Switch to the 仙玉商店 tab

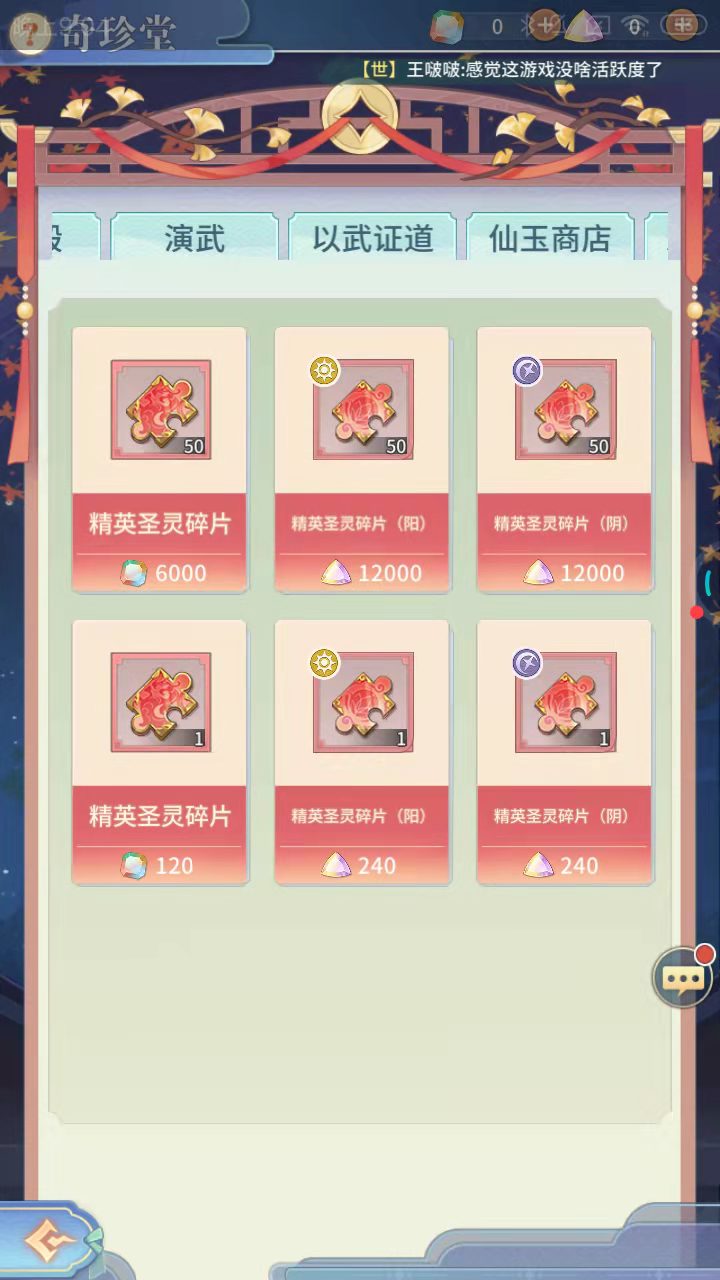[x=549, y=239]
